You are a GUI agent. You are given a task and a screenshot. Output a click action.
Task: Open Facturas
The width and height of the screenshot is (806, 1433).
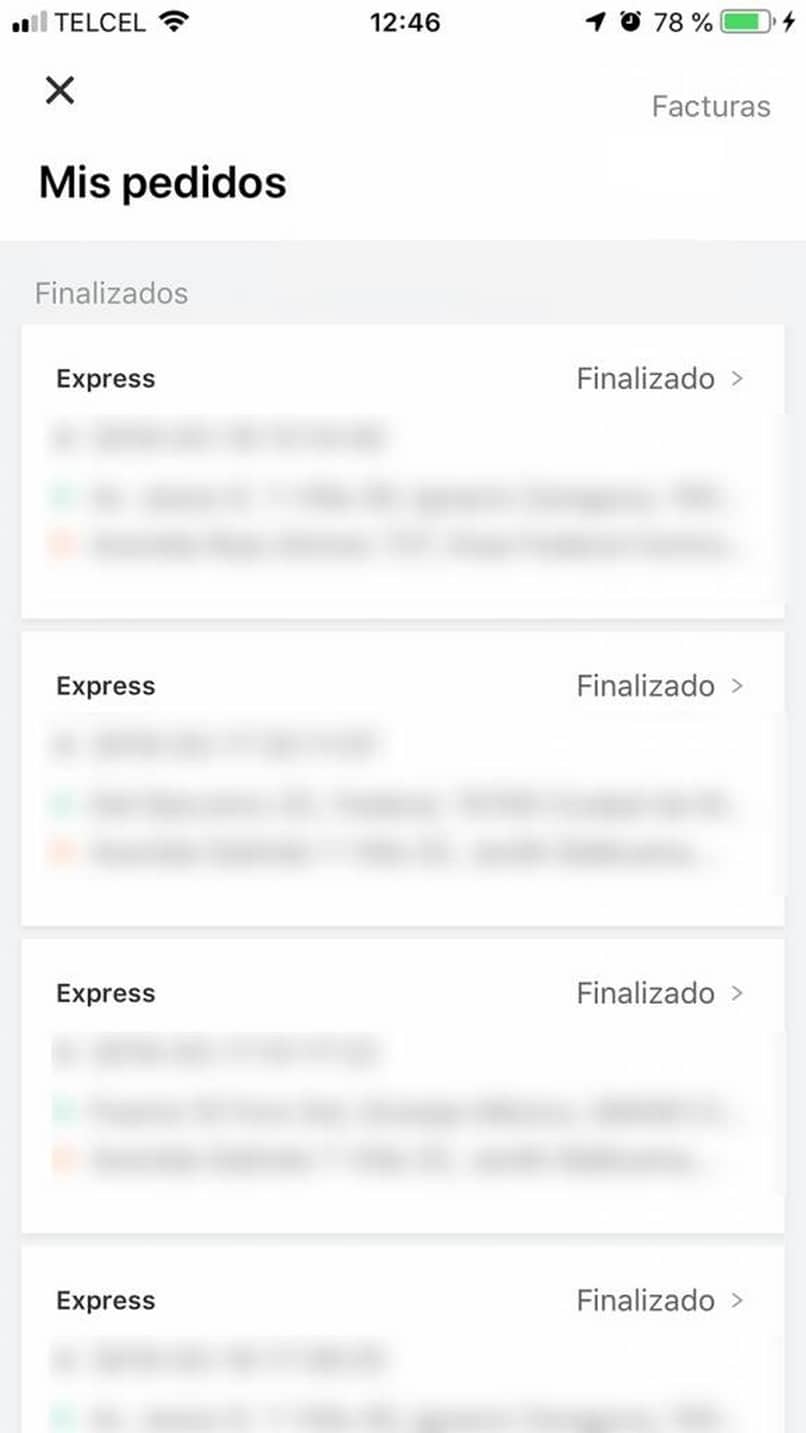(710, 106)
